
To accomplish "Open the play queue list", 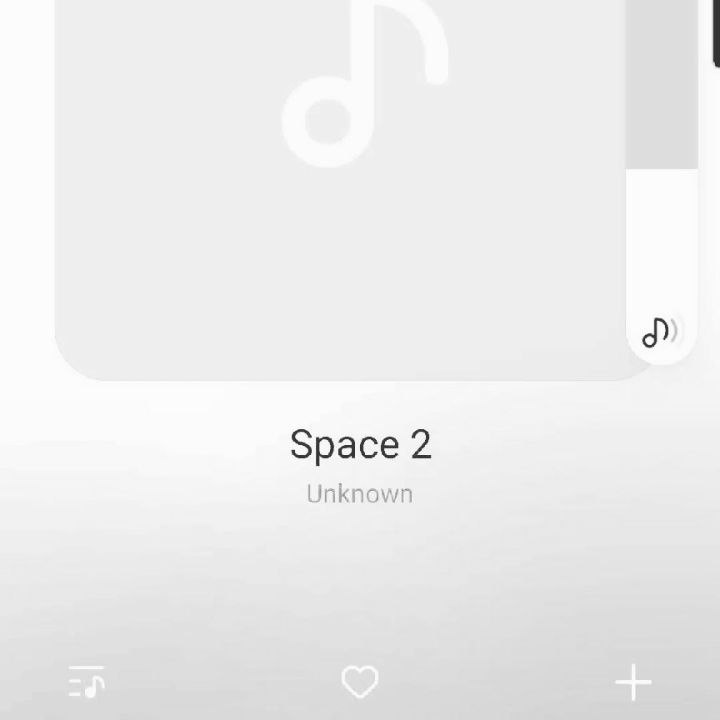I will click(x=87, y=683).
